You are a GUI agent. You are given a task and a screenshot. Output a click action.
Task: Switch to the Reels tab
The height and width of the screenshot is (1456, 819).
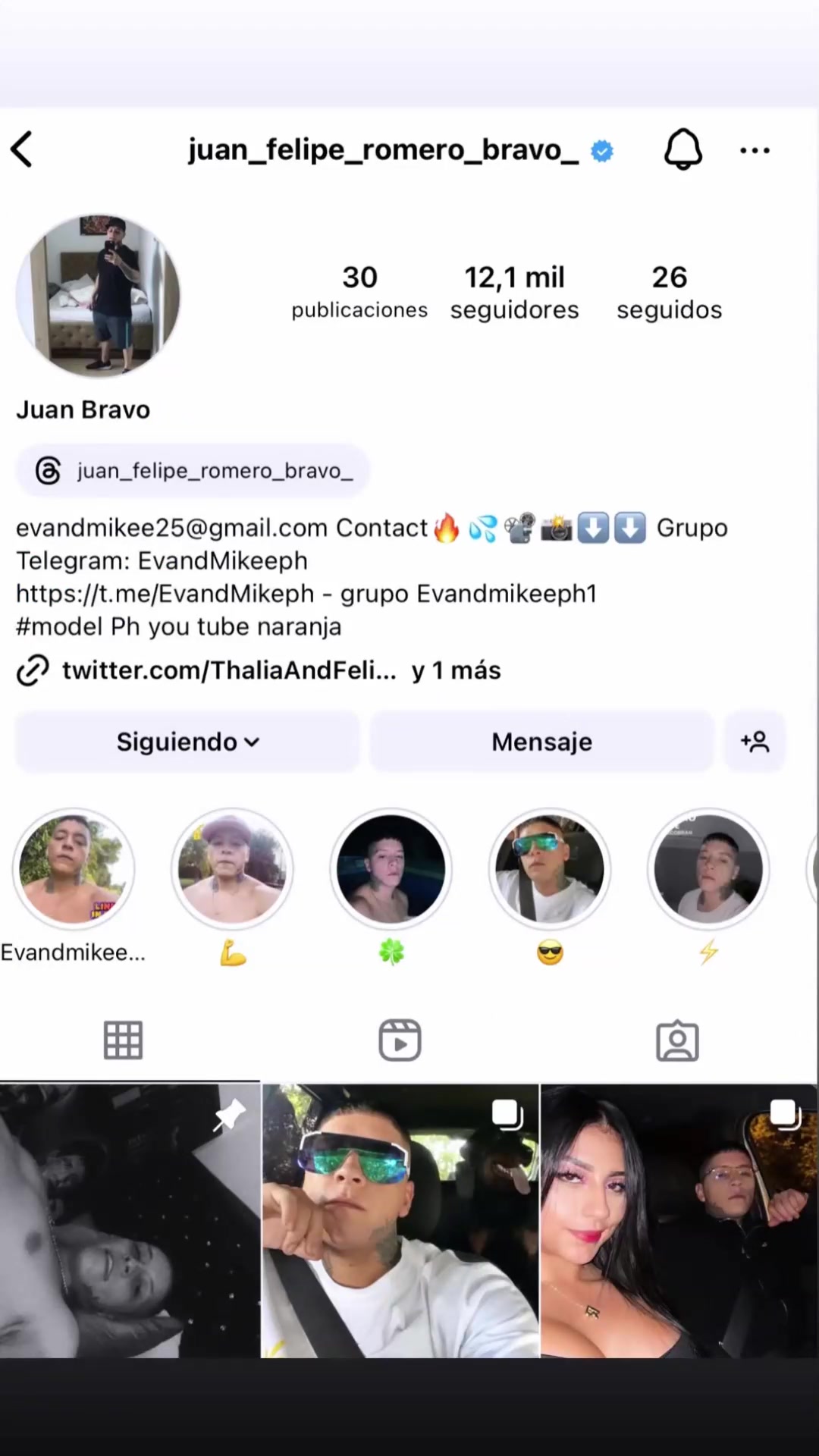(400, 1040)
